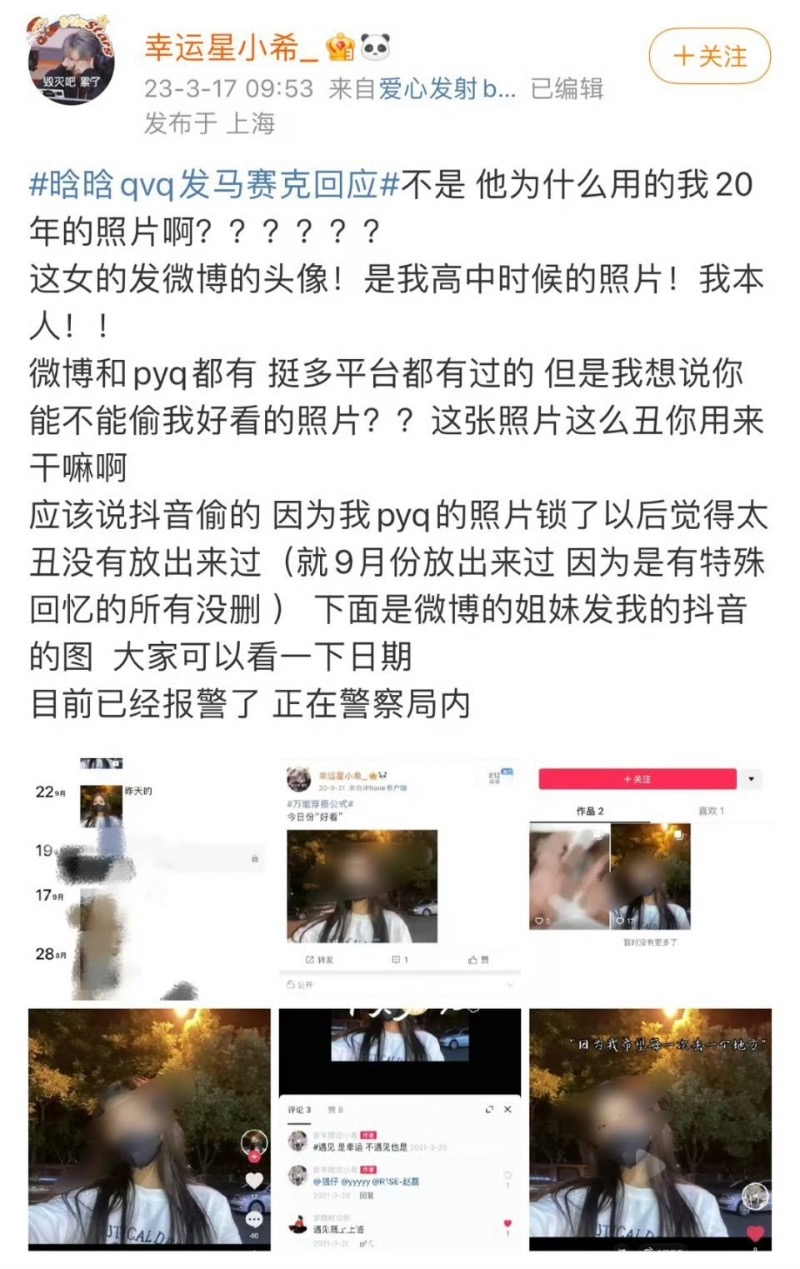This screenshot has height=1269, width=800.
Task: View the night photo with the Douyin side icons
Action: [x=148, y=1129]
